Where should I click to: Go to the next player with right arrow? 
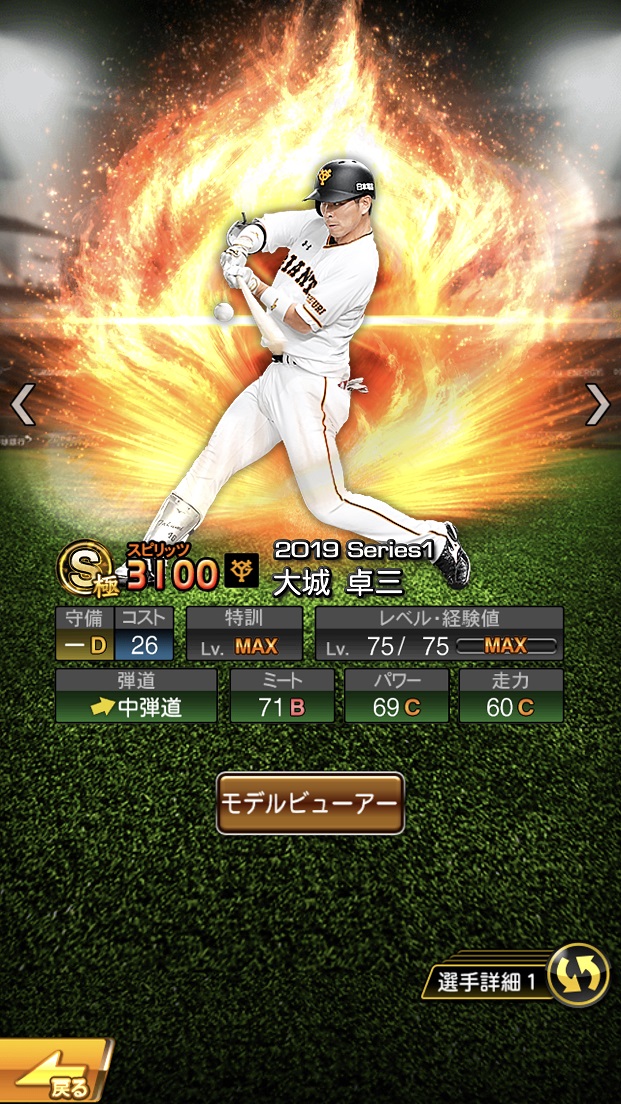(x=597, y=404)
